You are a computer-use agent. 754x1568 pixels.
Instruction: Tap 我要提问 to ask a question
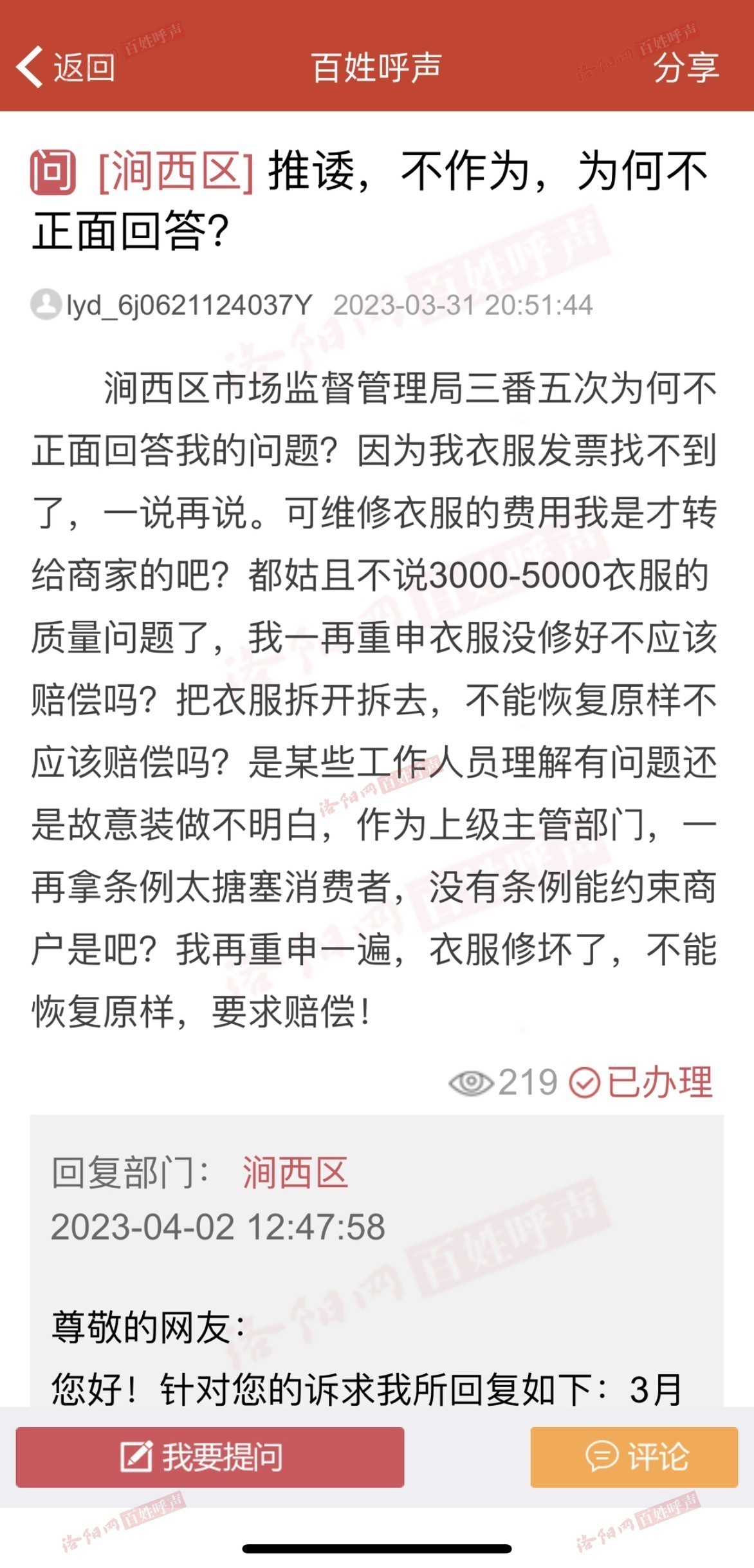pos(210,1457)
